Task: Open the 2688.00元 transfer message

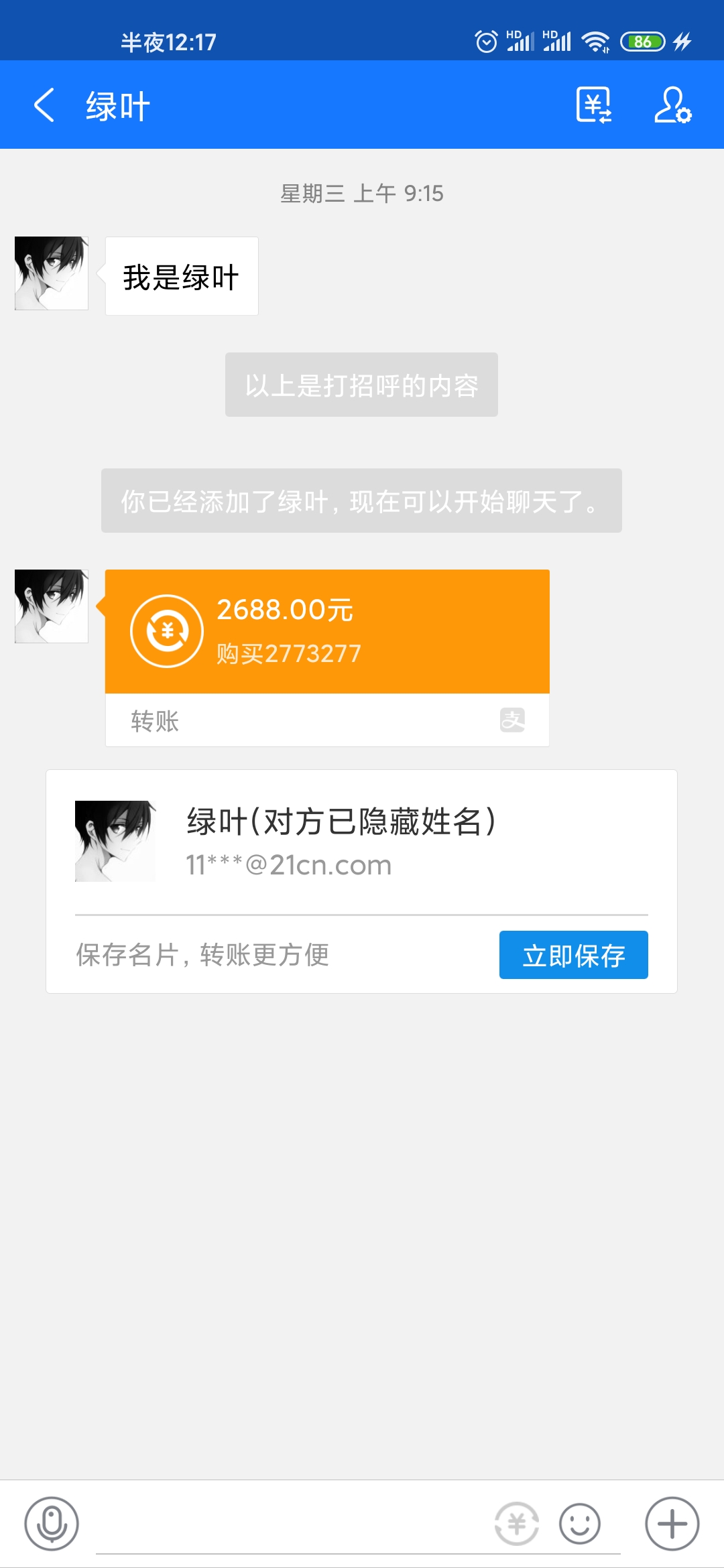Action: click(327, 632)
